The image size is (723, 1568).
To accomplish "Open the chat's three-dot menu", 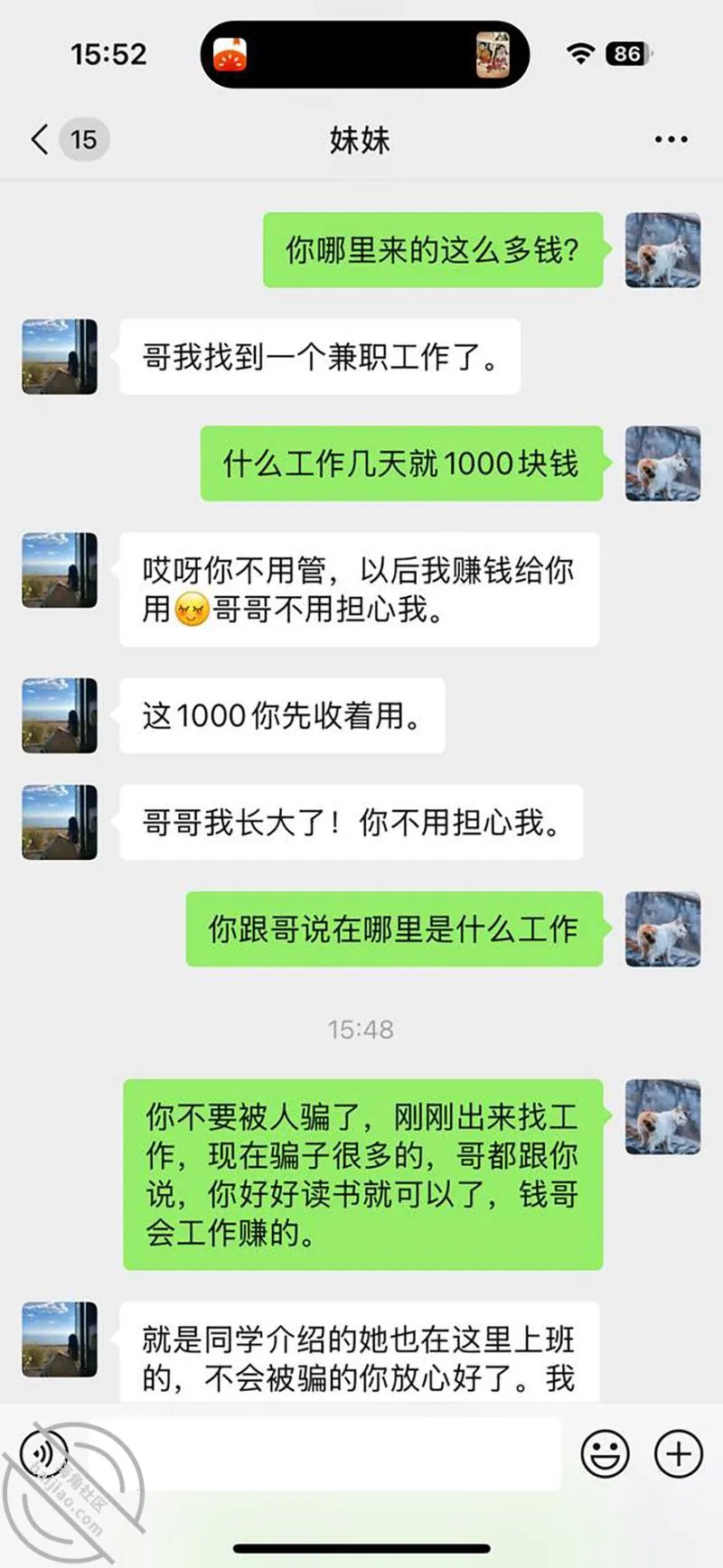I will 671,140.
